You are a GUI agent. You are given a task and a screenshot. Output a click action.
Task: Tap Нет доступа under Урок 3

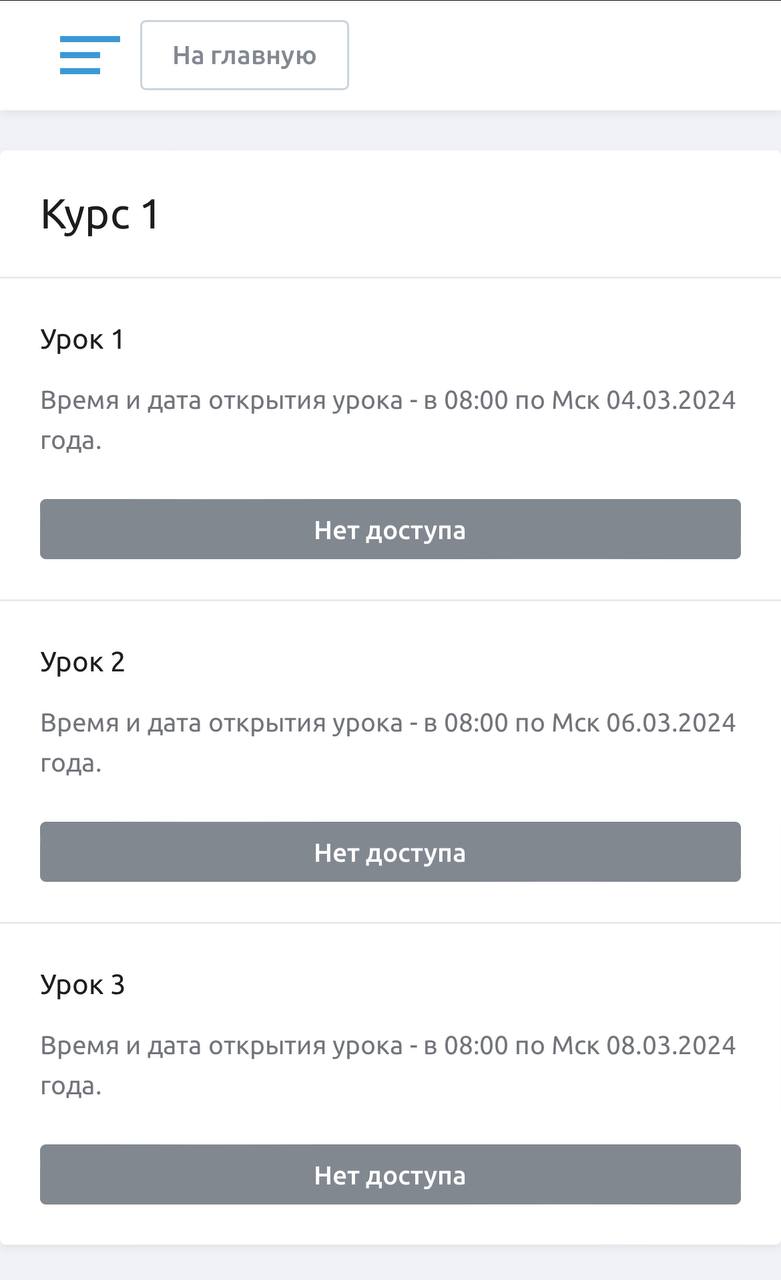click(x=390, y=1174)
